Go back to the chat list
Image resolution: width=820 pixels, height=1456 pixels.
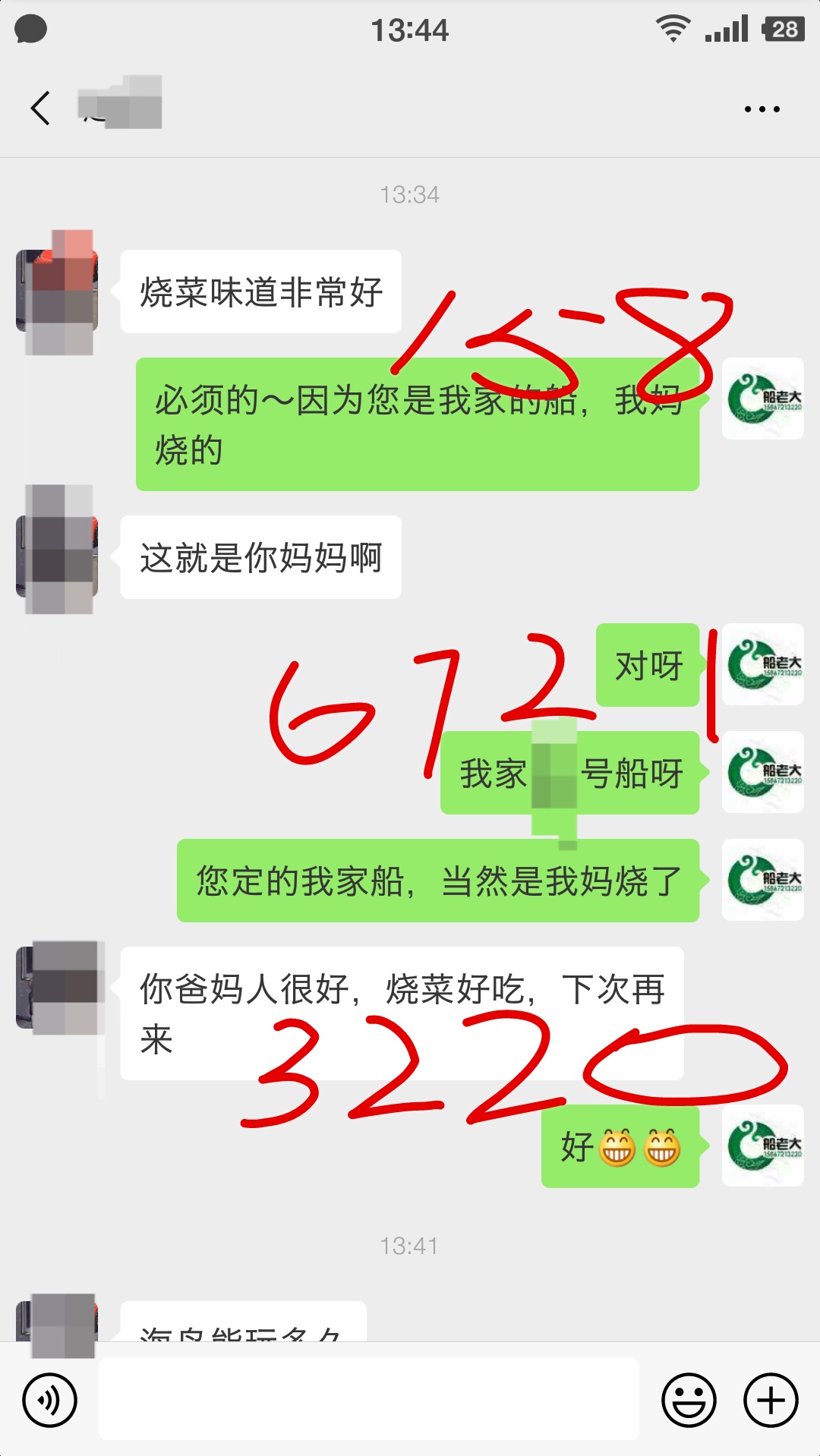(x=41, y=108)
